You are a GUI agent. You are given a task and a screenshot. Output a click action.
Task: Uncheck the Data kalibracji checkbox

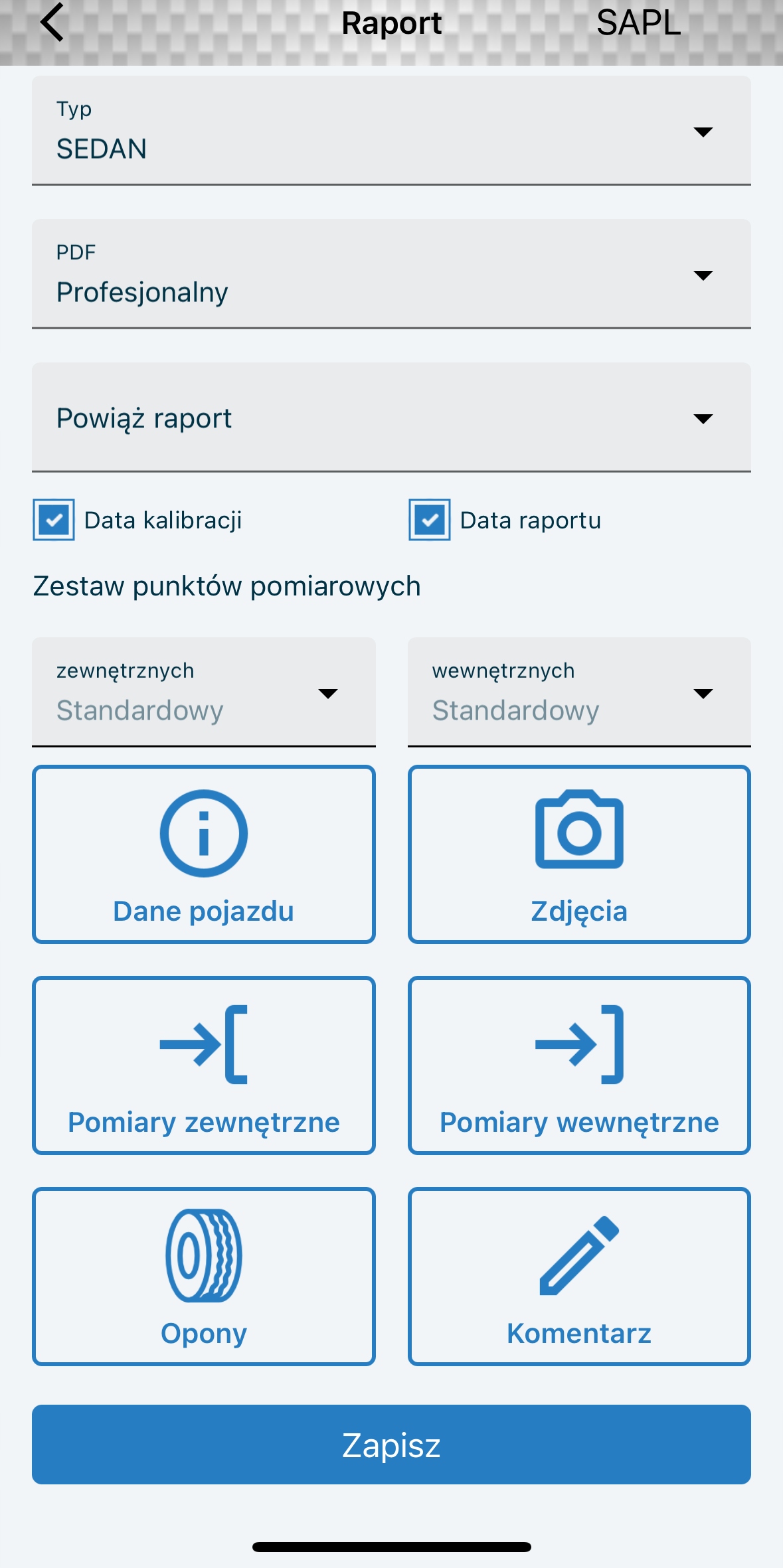click(54, 520)
